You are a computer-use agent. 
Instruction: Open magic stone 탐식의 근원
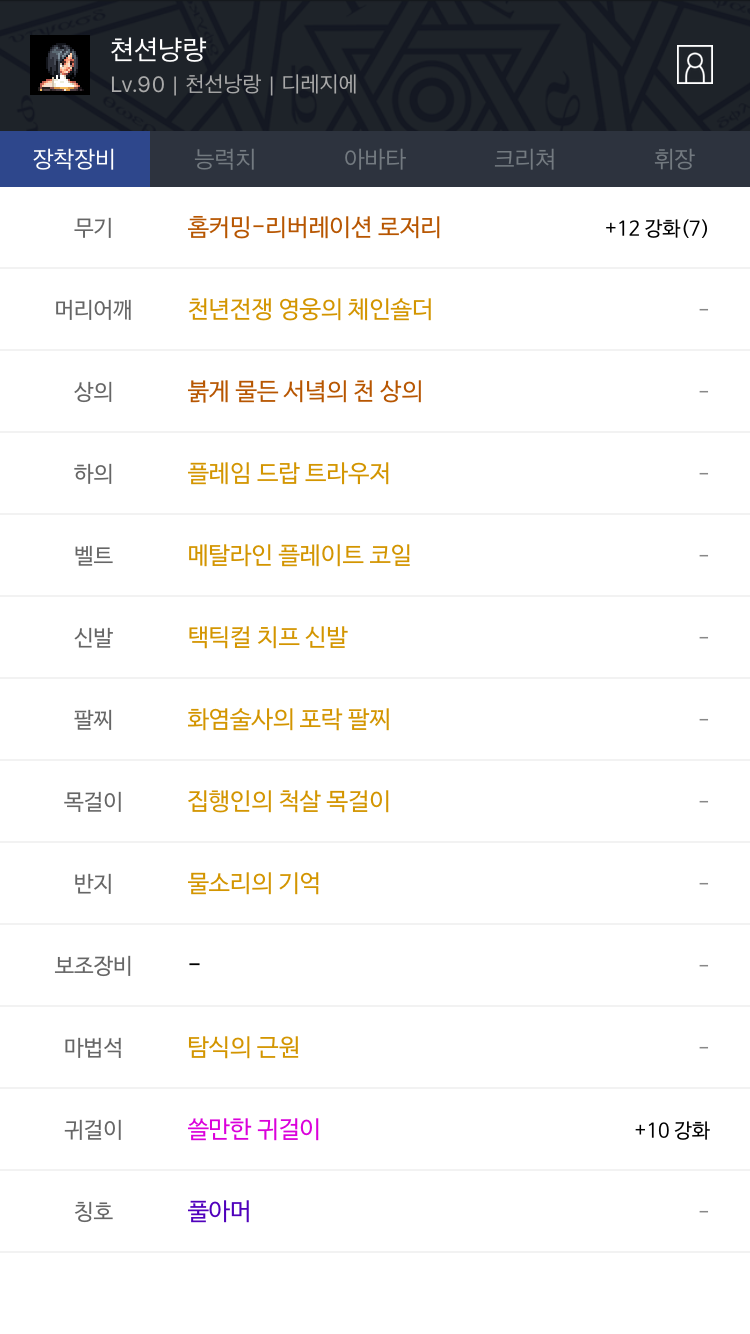[x=244, y=1047]
